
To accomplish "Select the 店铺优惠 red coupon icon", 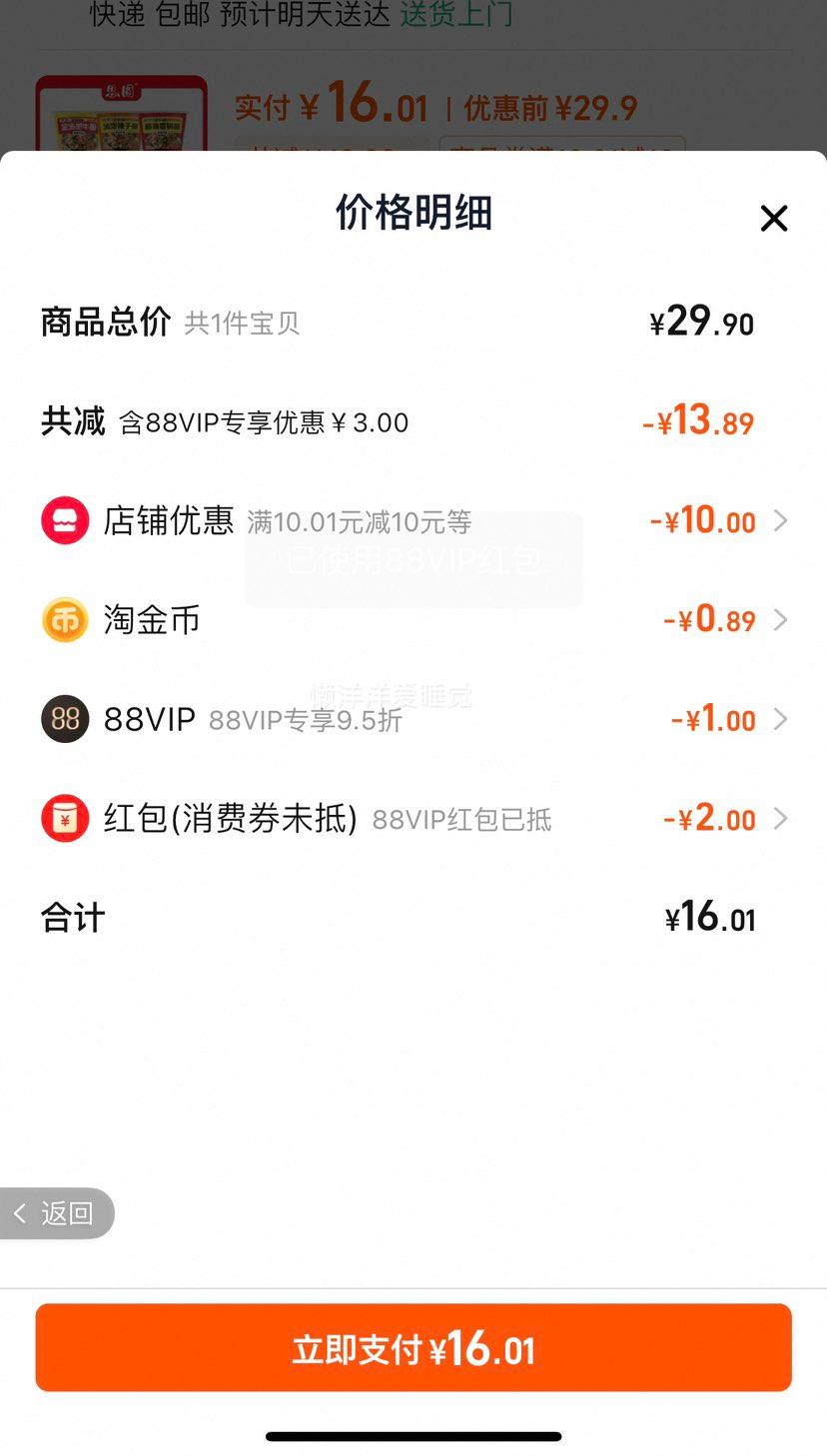I will pyautogui.click(x=65, y=520).
